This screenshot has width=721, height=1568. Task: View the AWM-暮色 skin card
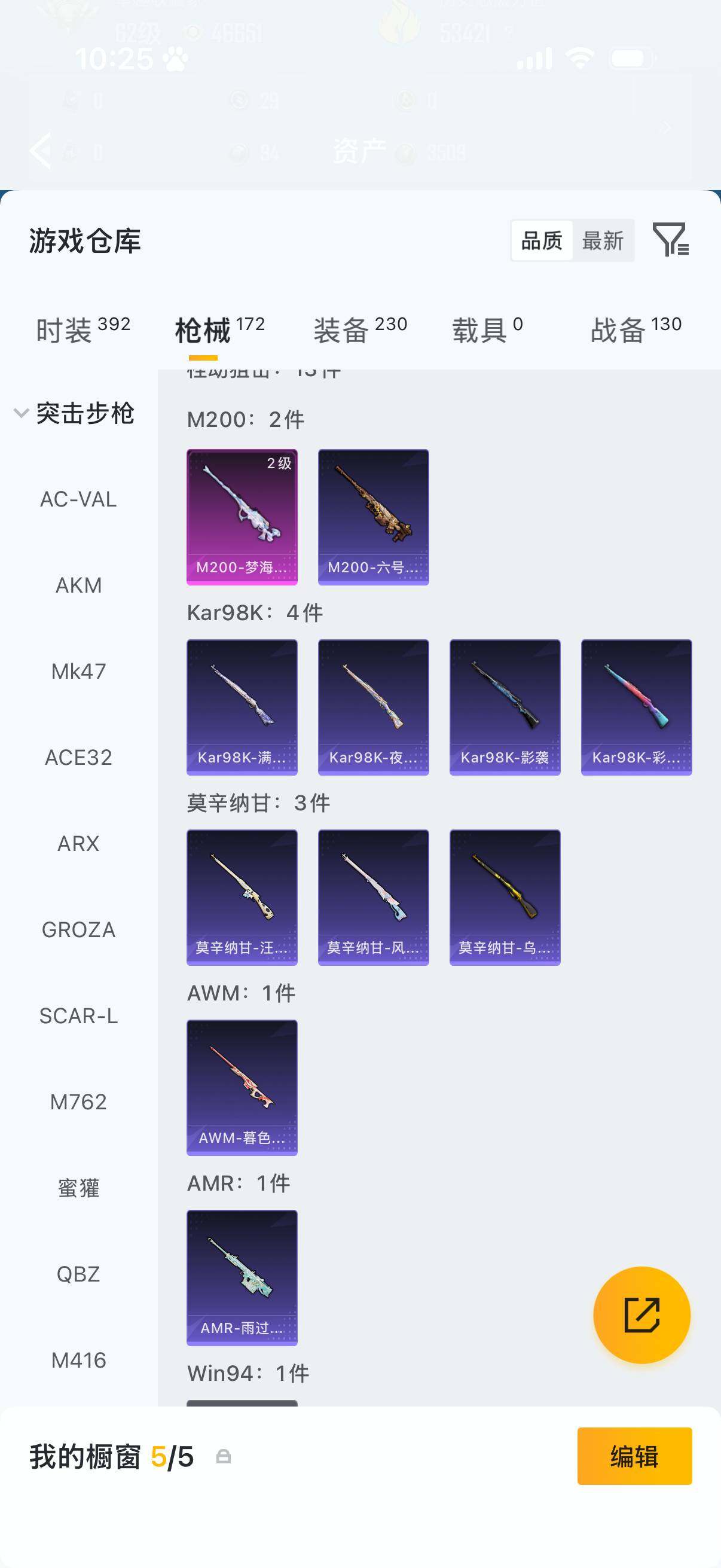click(x=242, y=1088)
